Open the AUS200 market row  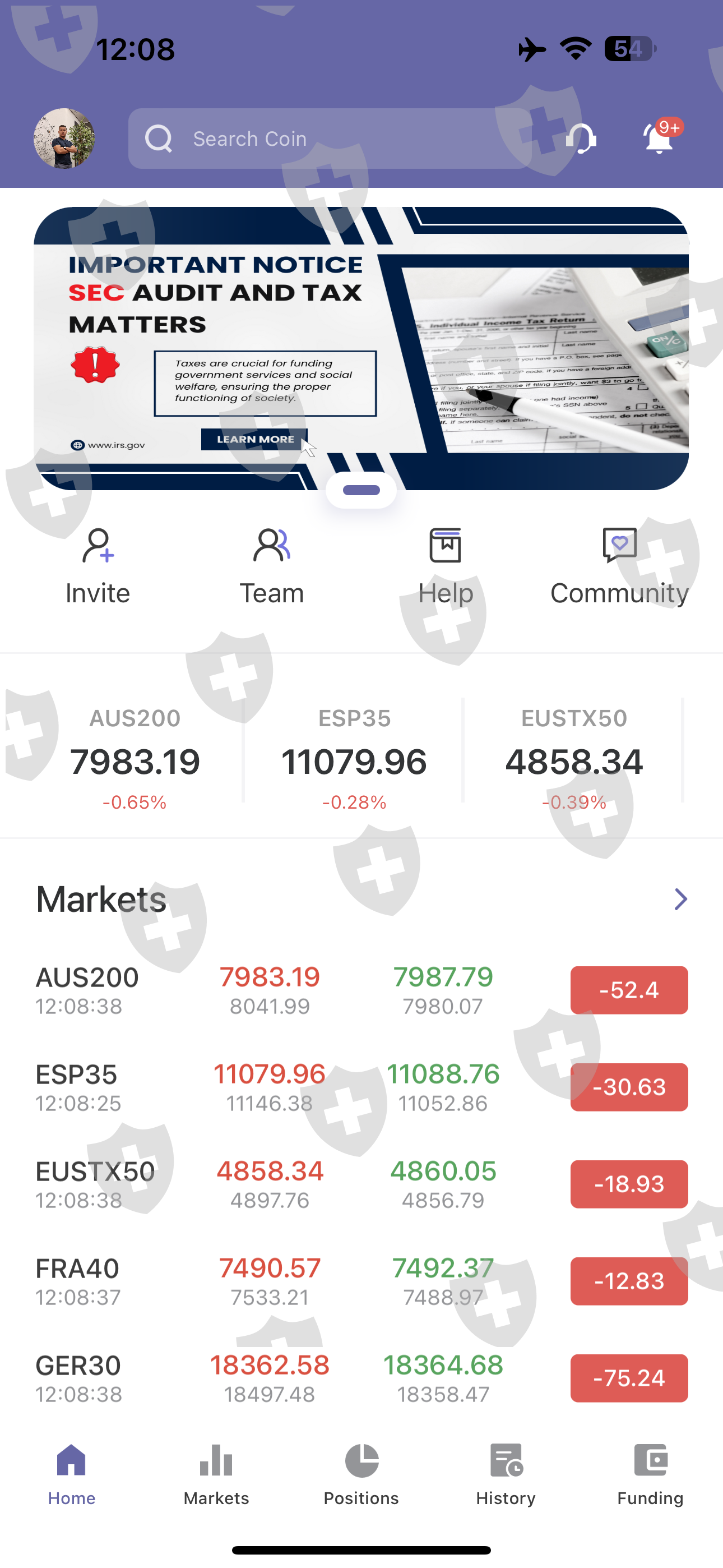click(361, 990)
